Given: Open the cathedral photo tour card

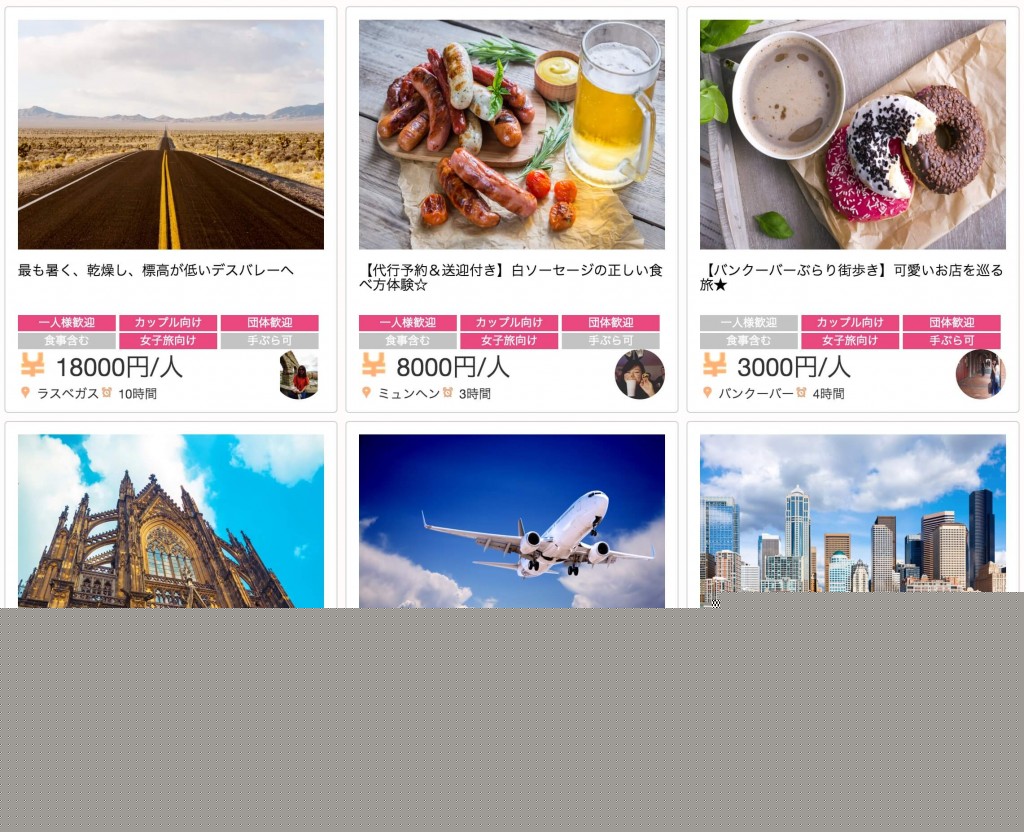Looking at the screenshot, I should click(x=170, y=520).
